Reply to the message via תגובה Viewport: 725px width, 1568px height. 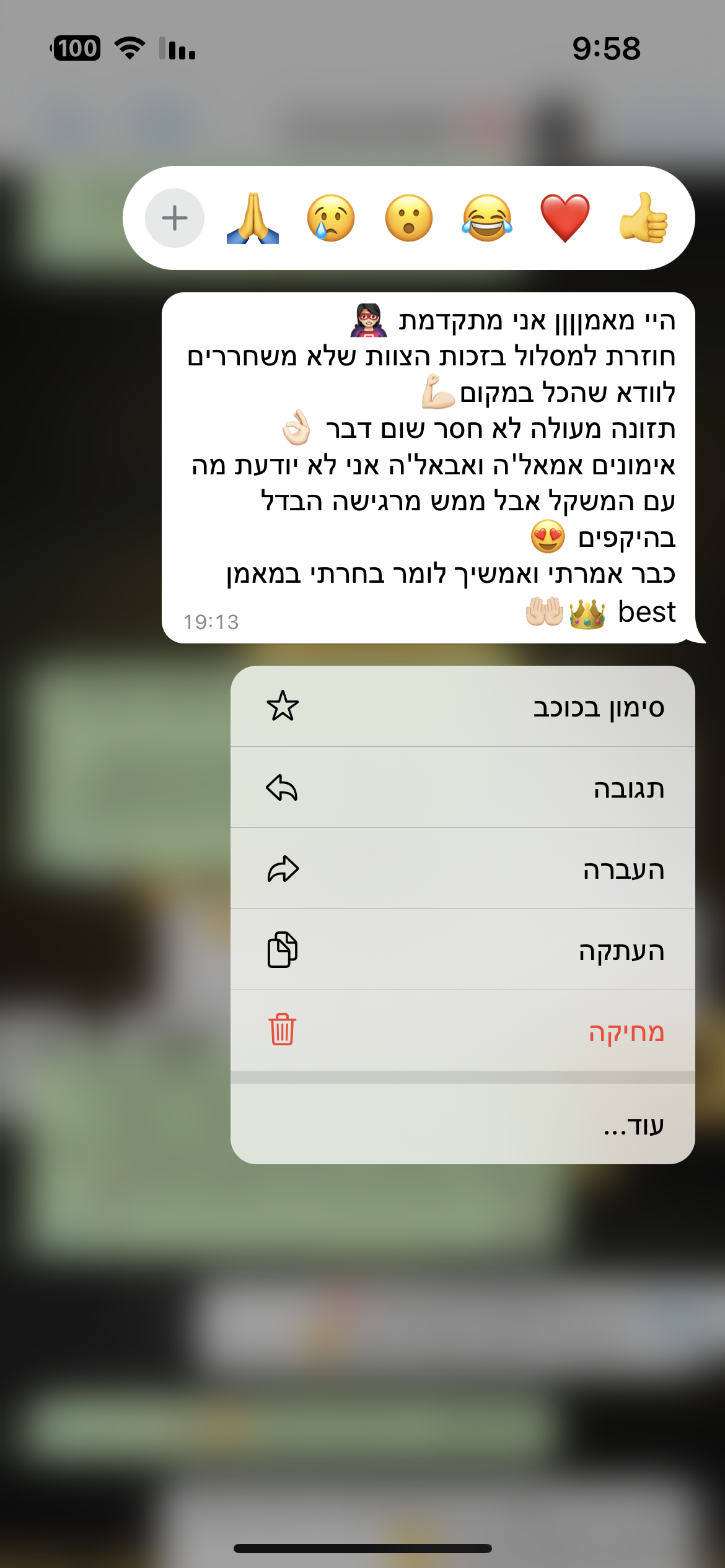pyautogui.click(x=462, y=788)
